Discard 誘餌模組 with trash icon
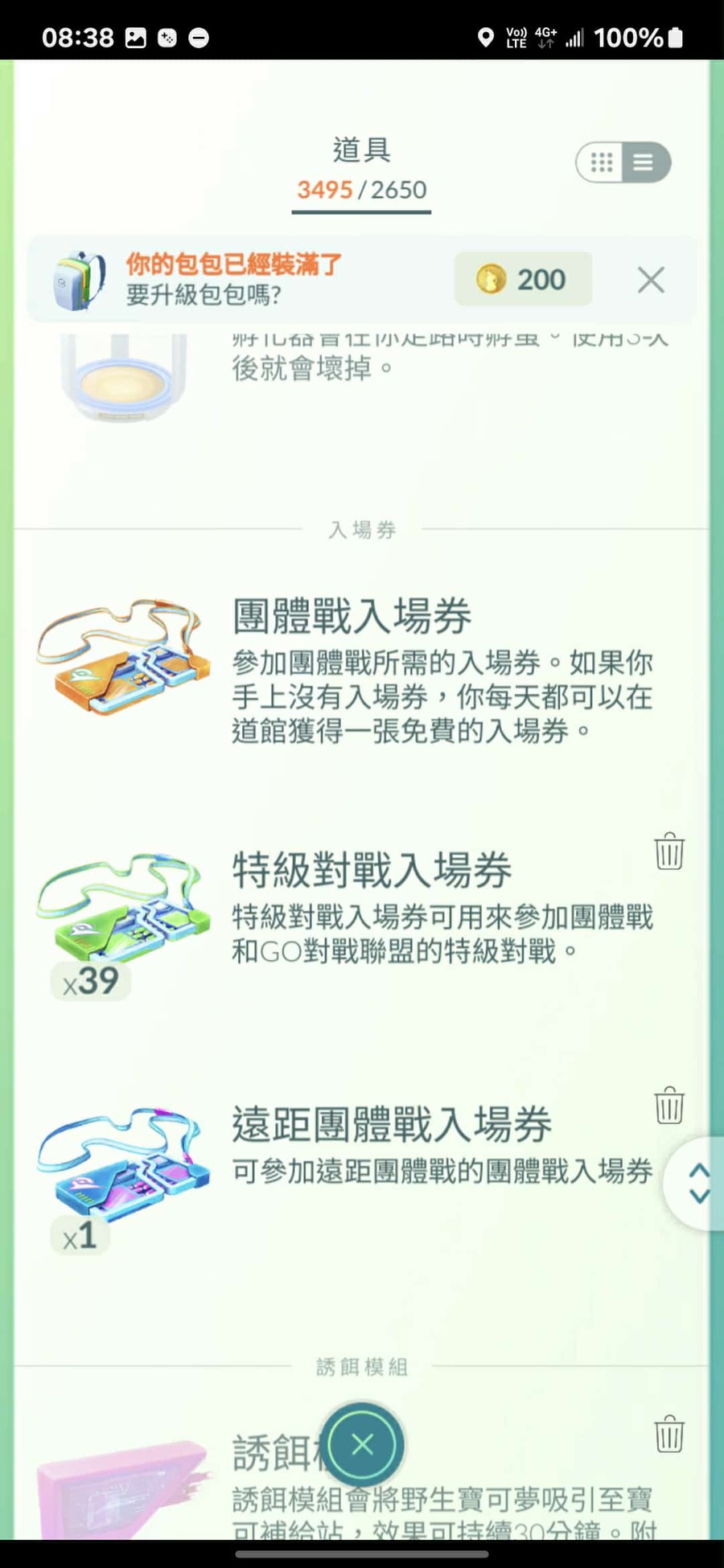The image size is (724, 1568). tap(668, 1434)
